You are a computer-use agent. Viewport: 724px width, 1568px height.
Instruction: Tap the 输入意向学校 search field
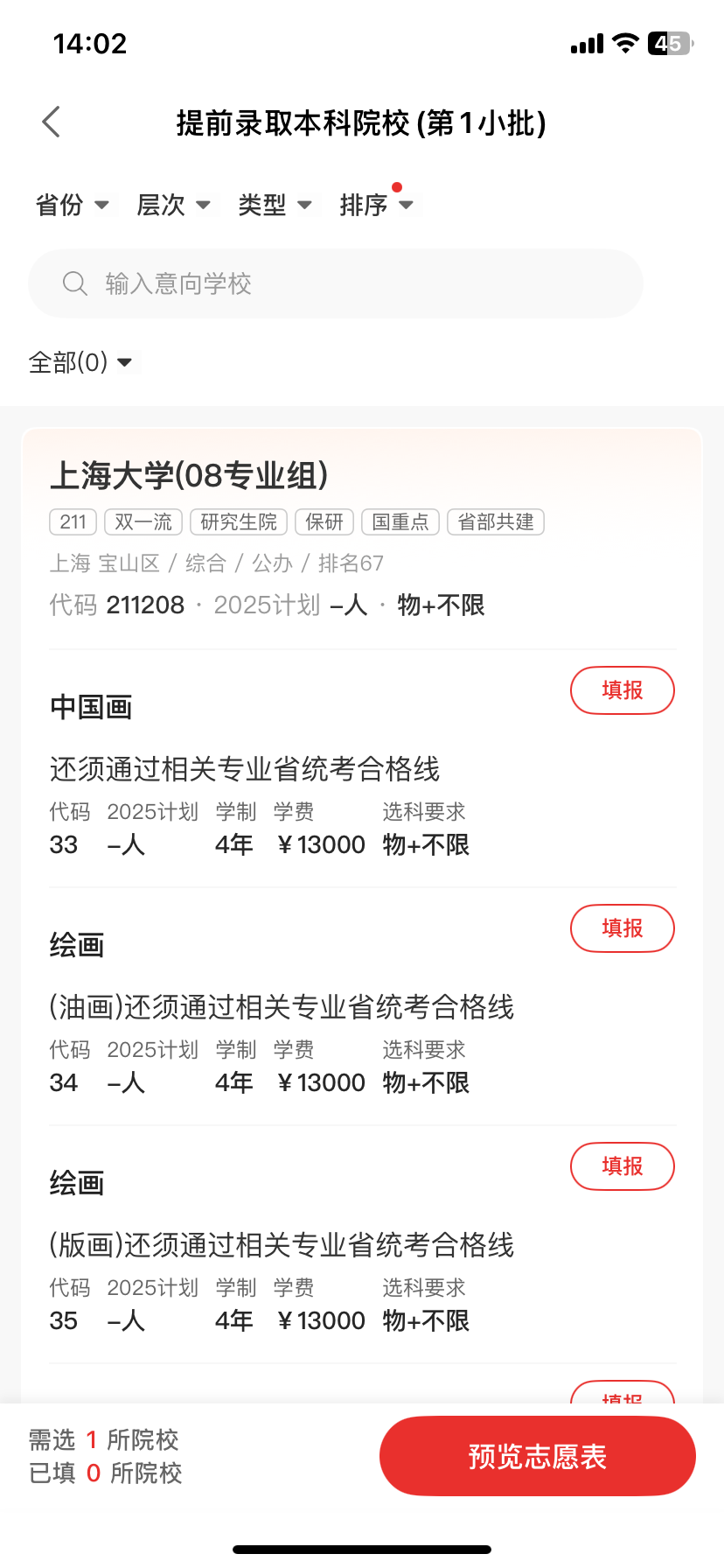tap(336, 283)
